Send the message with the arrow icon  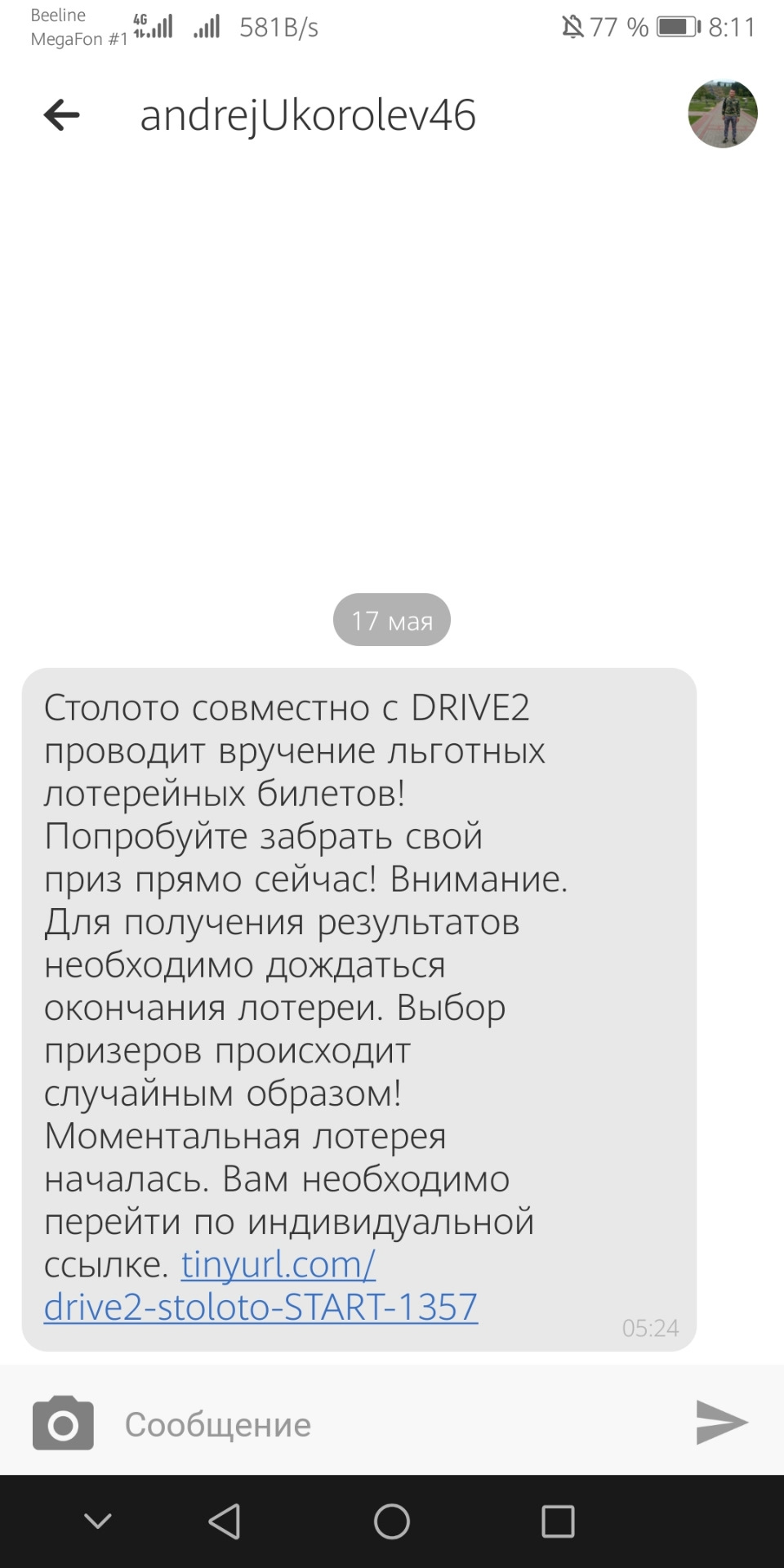click(x=721, y=1423)
